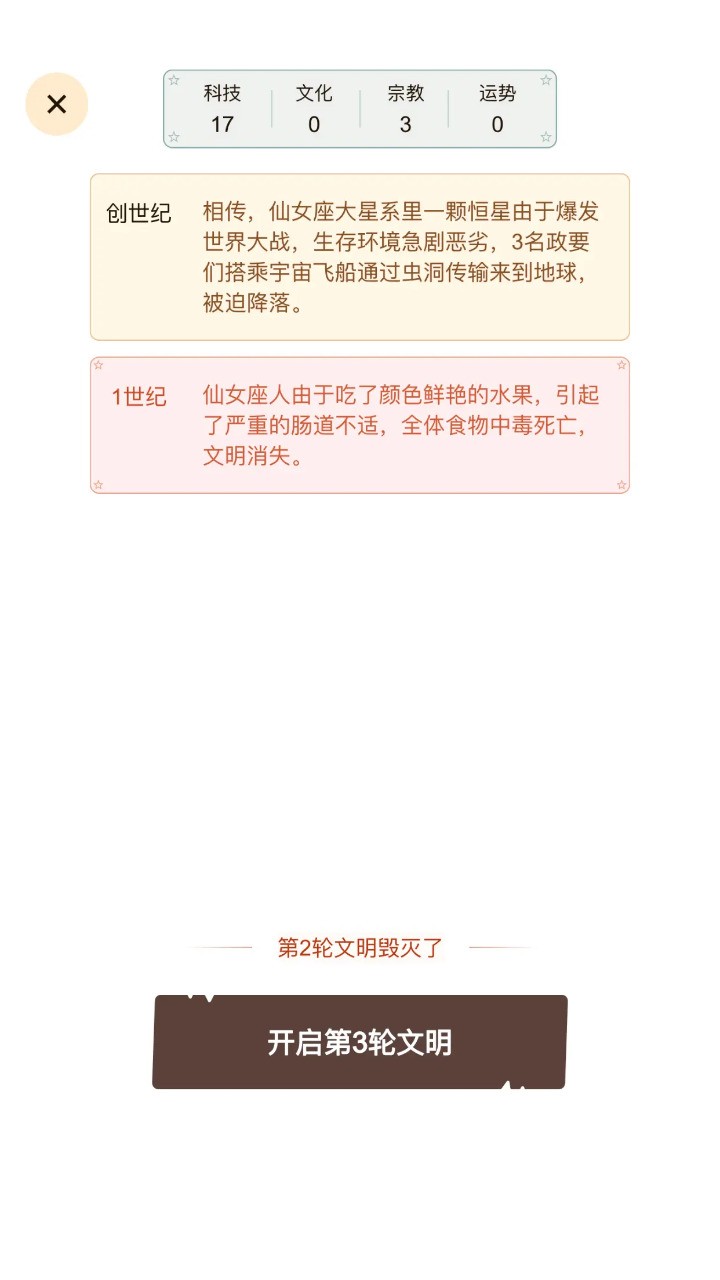This screenshot has width=720, height=1280.
Task: Close the civilization game screen
Action: tap(57, 104)
